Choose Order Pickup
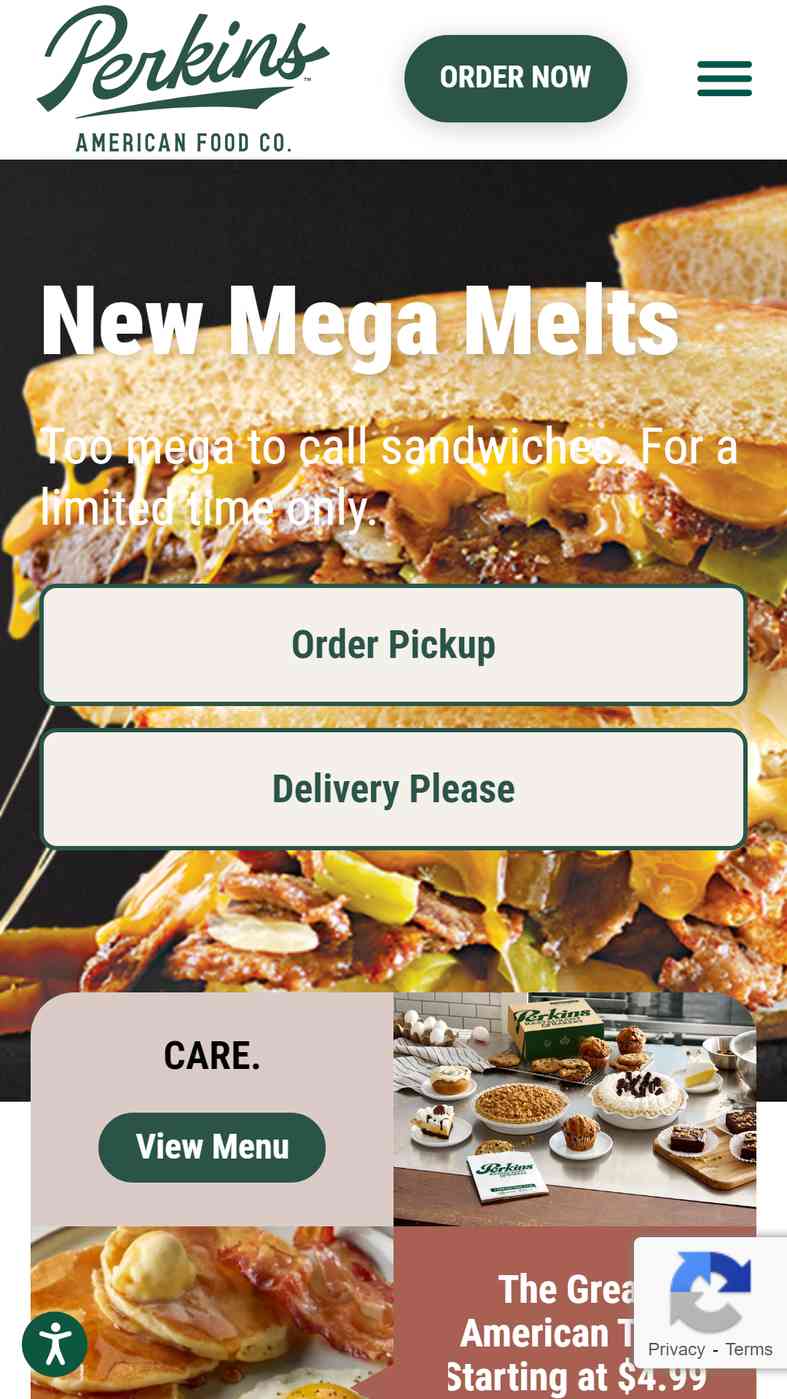Screen dimensions: 787x1399 (x=393, y=645)
